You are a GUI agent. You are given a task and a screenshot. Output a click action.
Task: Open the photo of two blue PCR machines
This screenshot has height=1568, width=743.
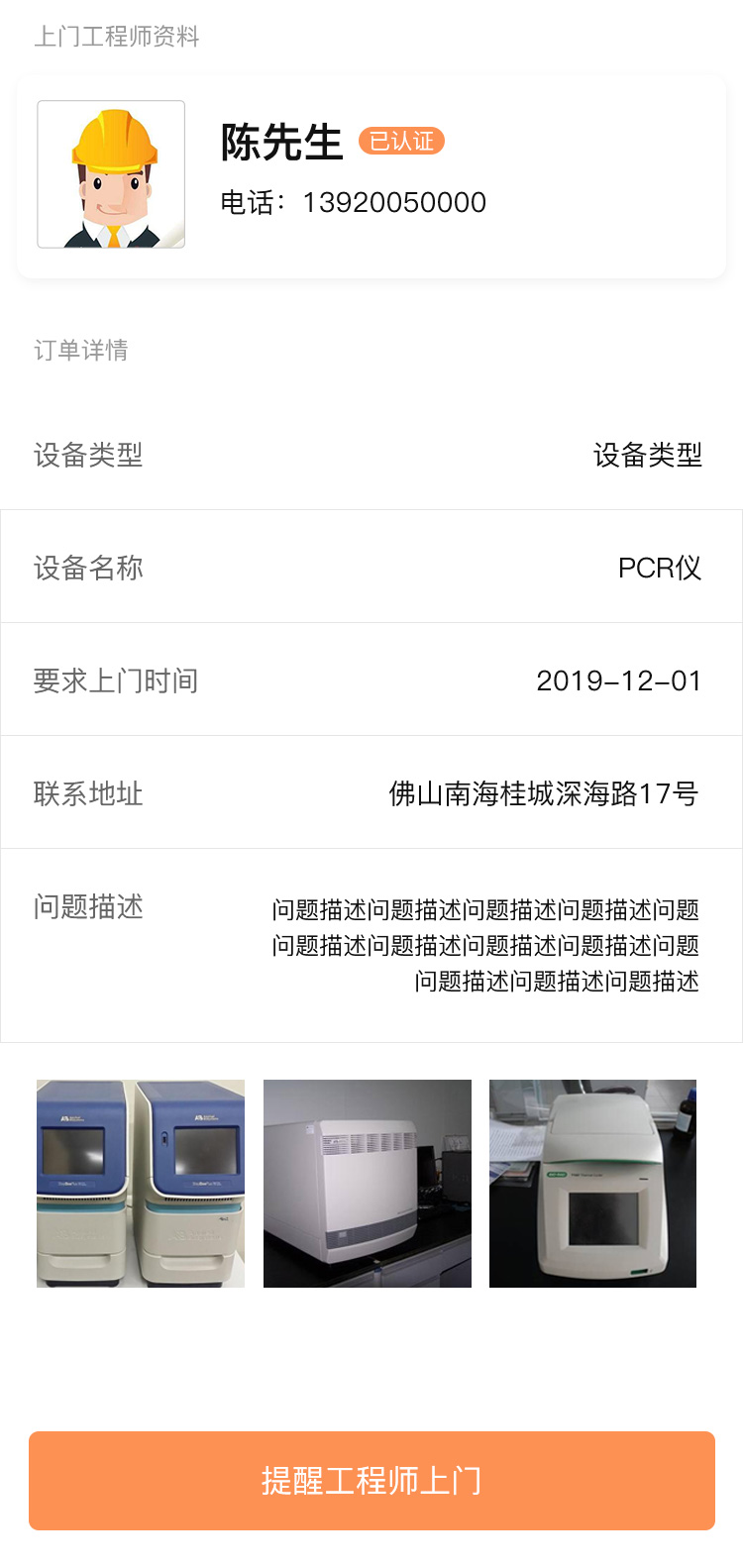(x=141, y=1184)
